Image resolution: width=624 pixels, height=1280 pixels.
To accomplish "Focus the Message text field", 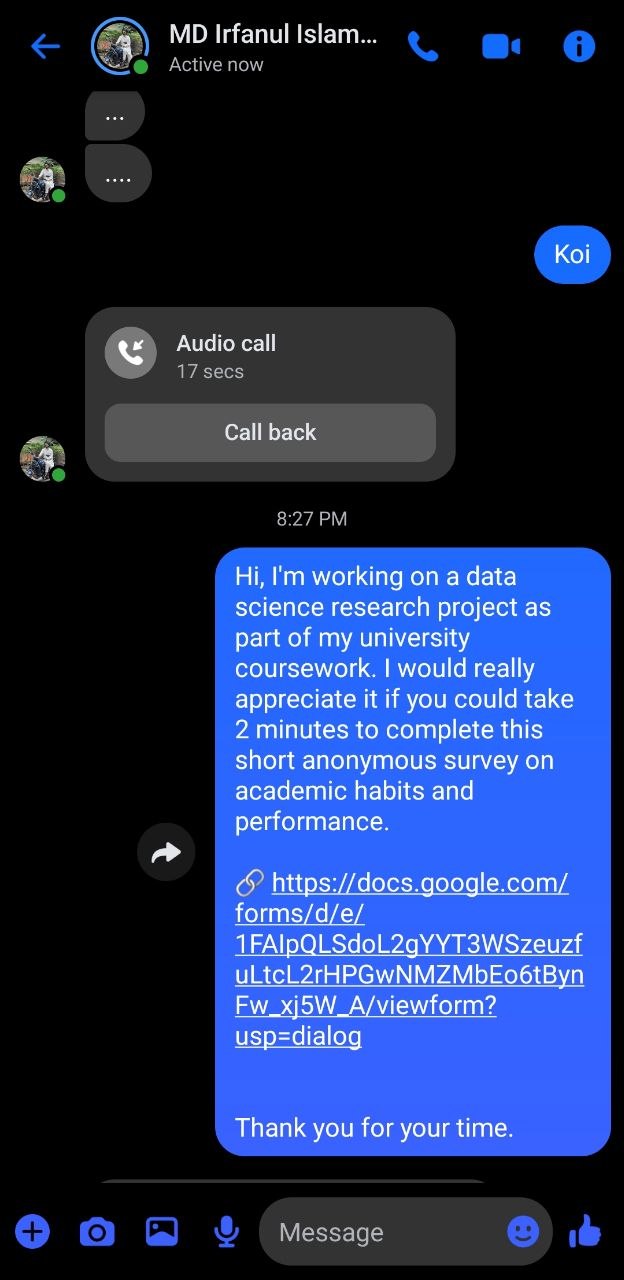I will pyautogui.click(x=385, y=1232).
